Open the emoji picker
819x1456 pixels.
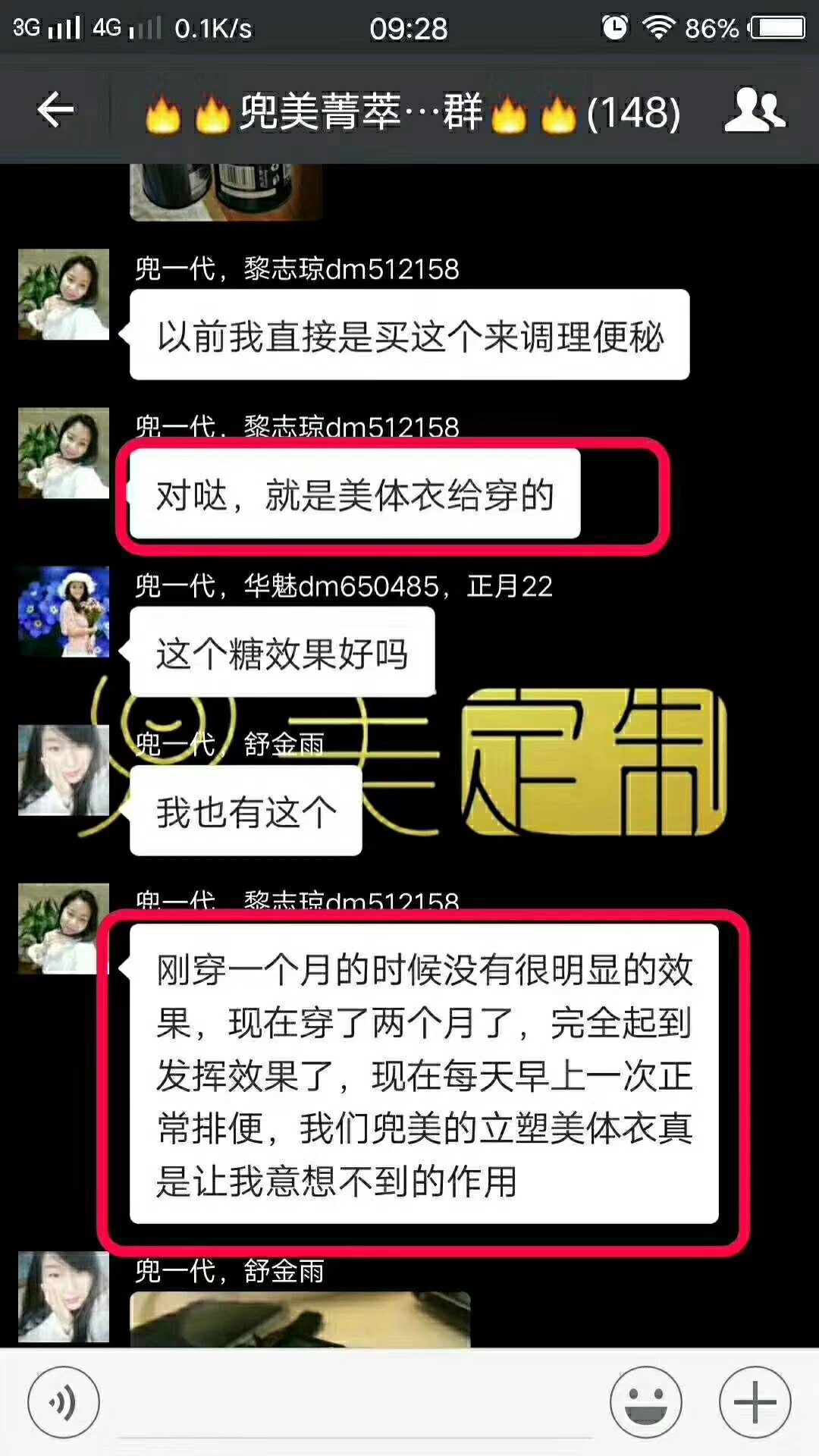click(x=645, y=1402)
